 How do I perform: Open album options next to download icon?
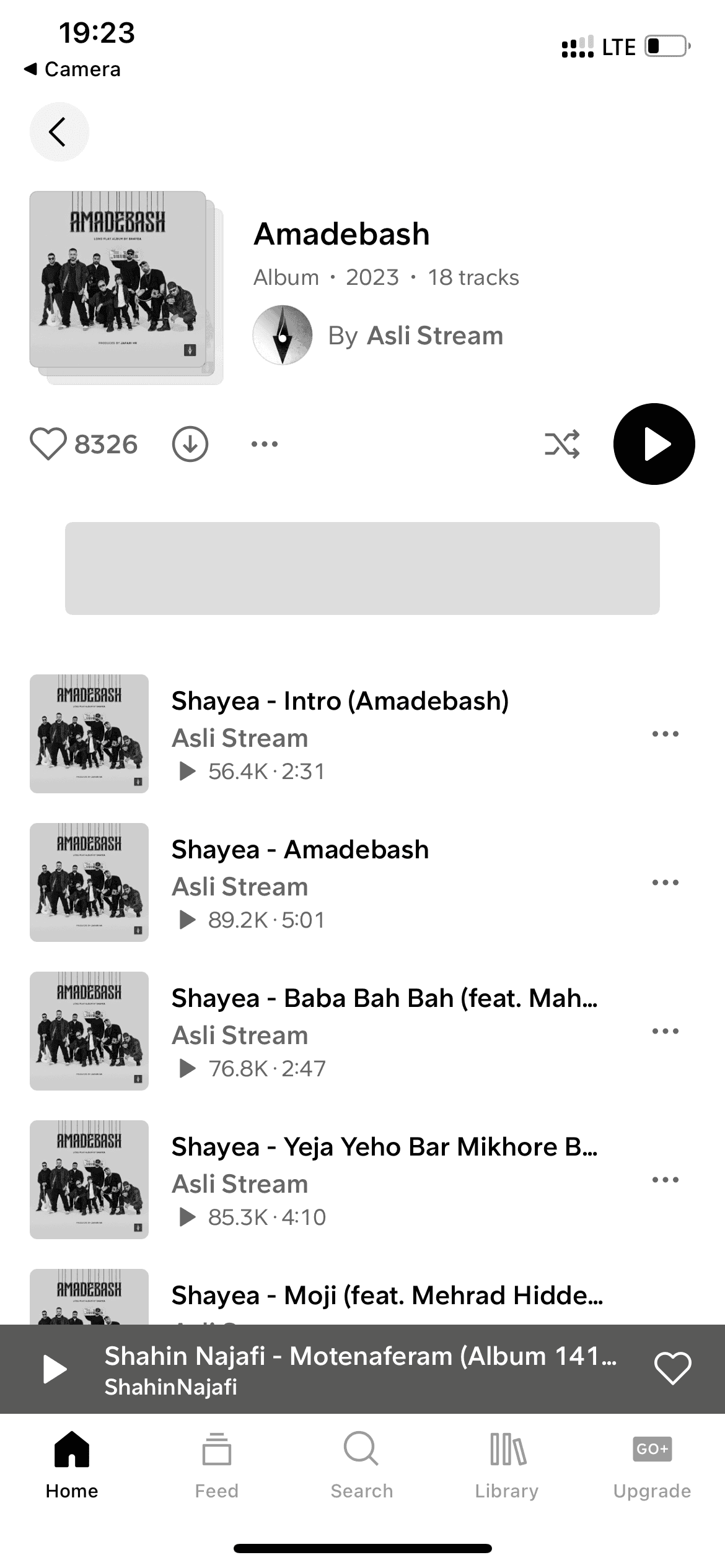265,444
